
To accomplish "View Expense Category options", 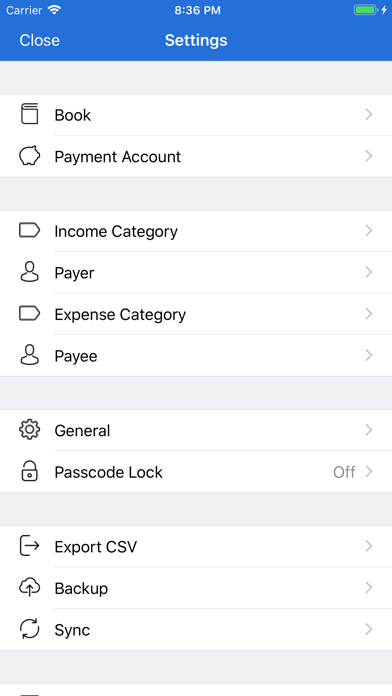I will pyautogui.click(x=196, y=314).
